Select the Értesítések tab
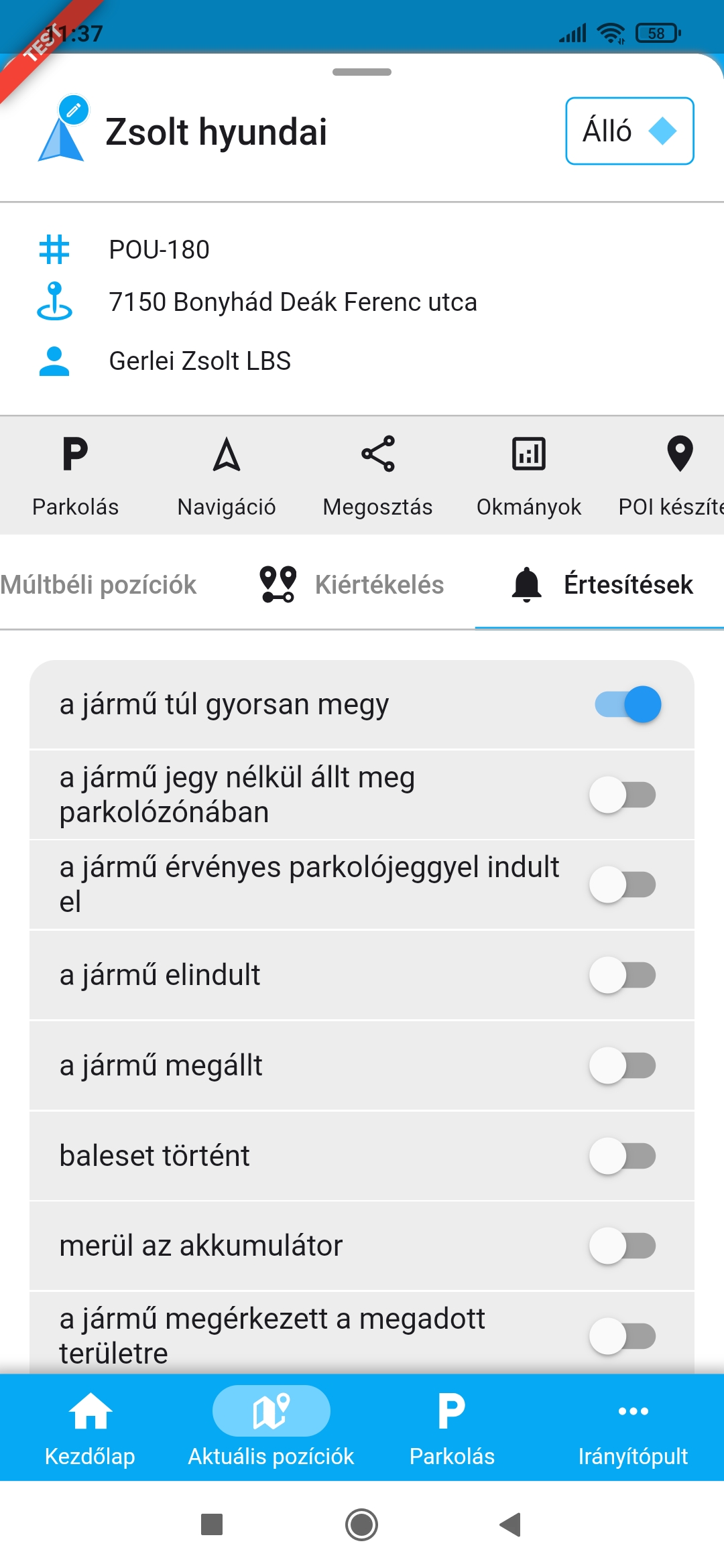The width and height of the screenshot is (724, 1568). point(601,585)
